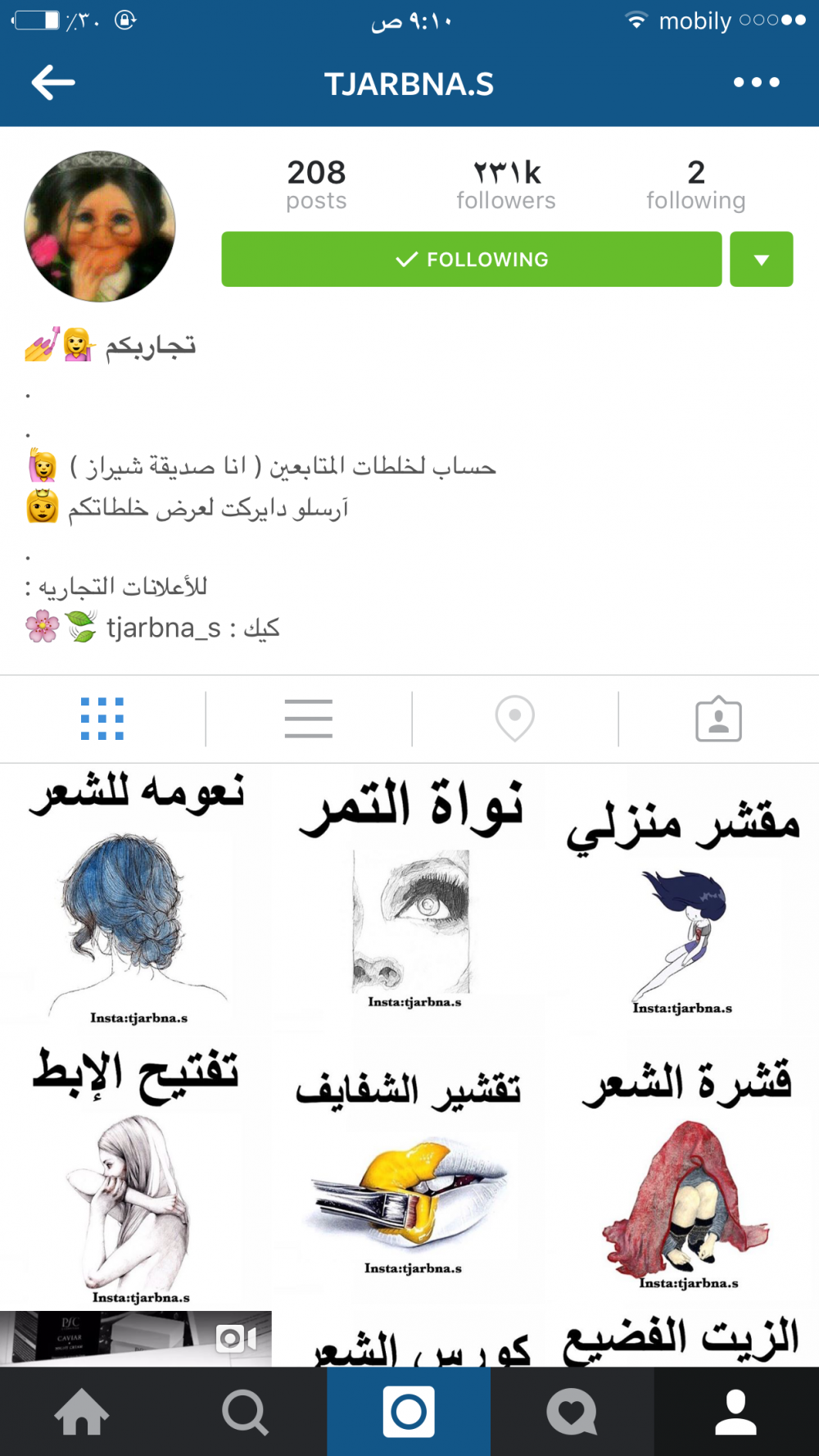Image resolution: width=819 pixels, height=1456 pixels.
Task: Tap the green Following button
Action: [471, 260]
